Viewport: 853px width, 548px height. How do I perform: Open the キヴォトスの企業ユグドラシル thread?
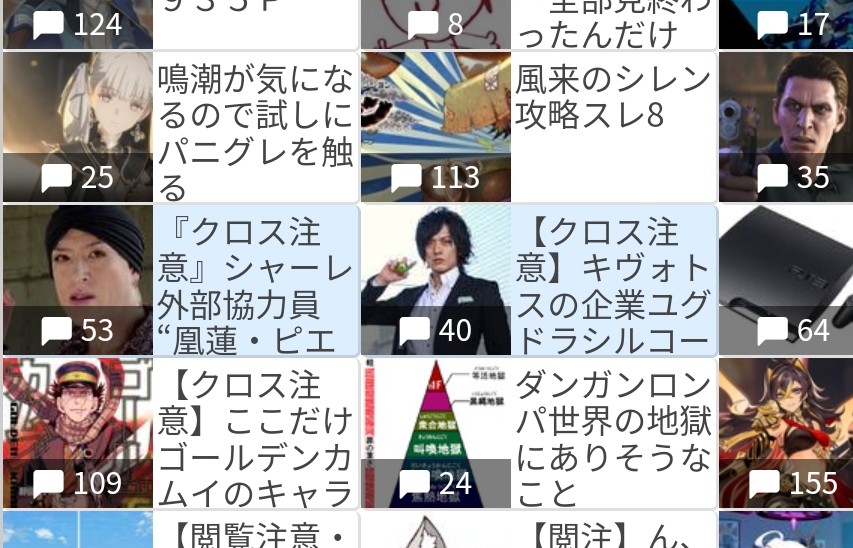coord(539,280)
